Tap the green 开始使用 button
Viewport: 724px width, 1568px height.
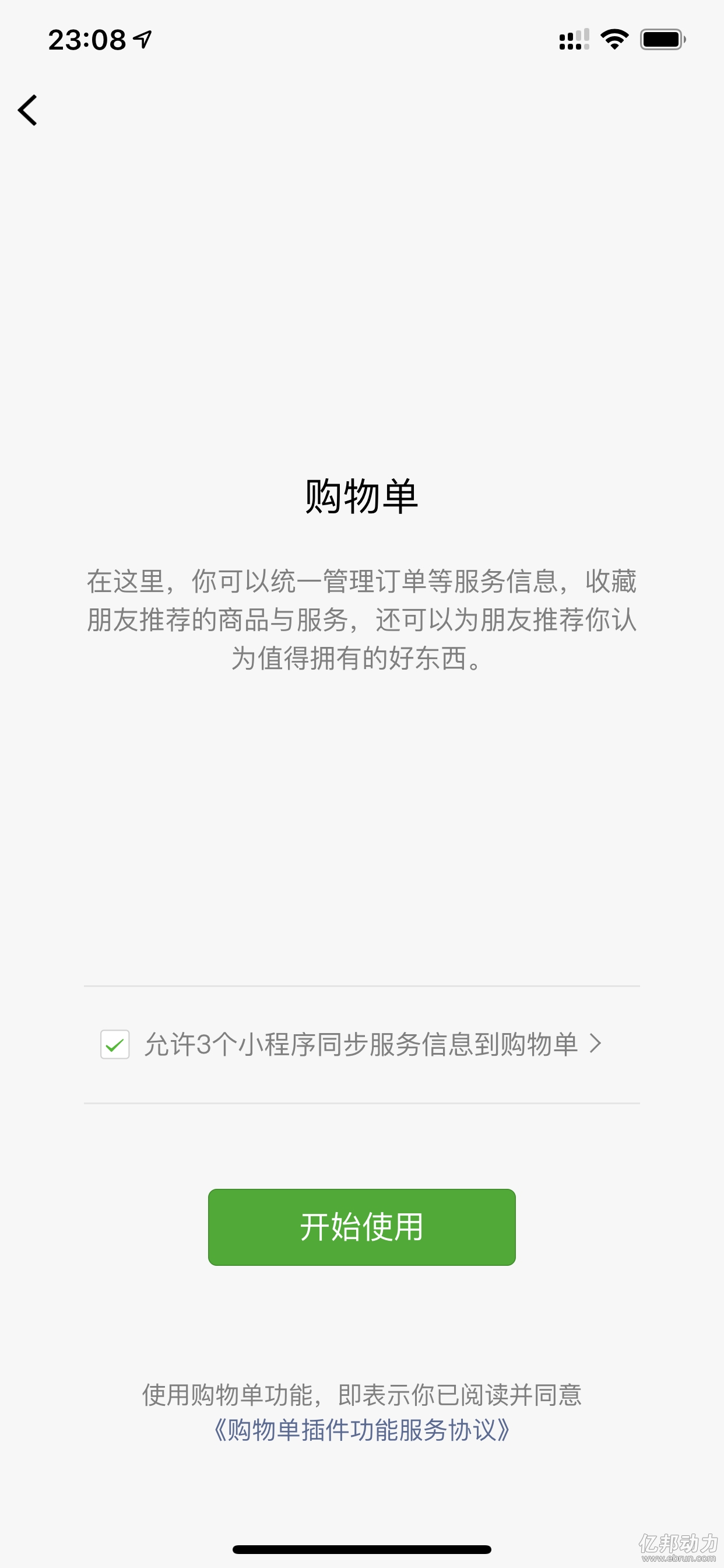362,1227
